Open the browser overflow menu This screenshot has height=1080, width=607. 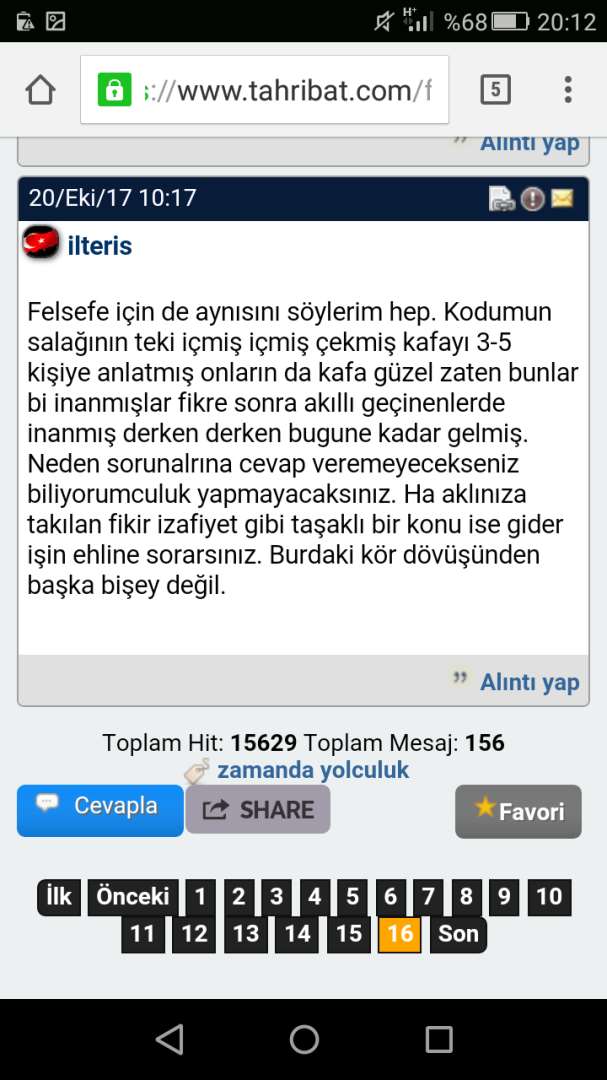tap(568, 90)
